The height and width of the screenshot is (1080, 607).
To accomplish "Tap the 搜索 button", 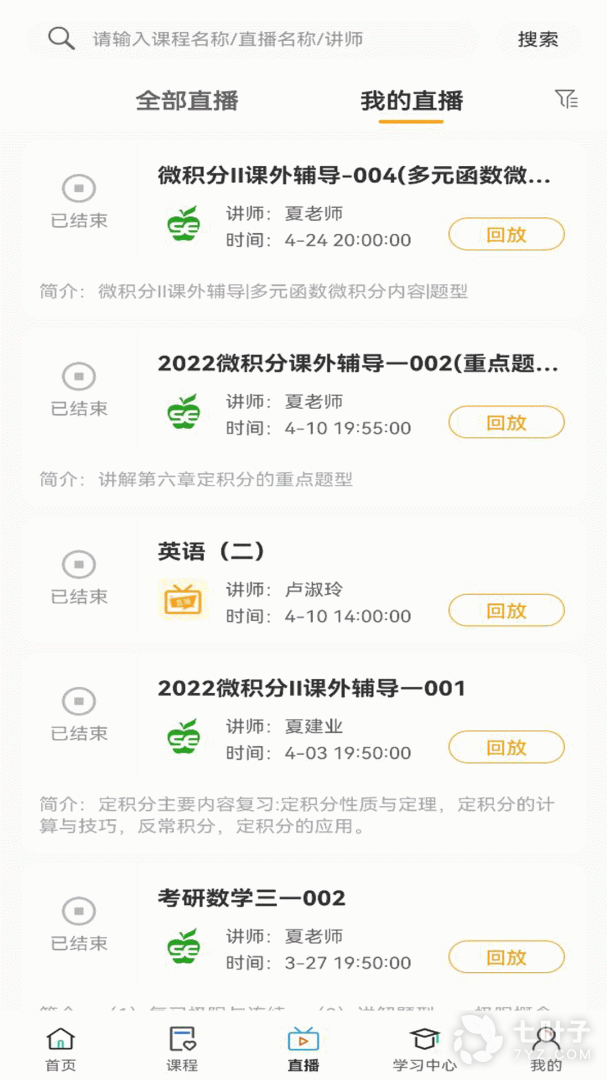I will (538, 39).
